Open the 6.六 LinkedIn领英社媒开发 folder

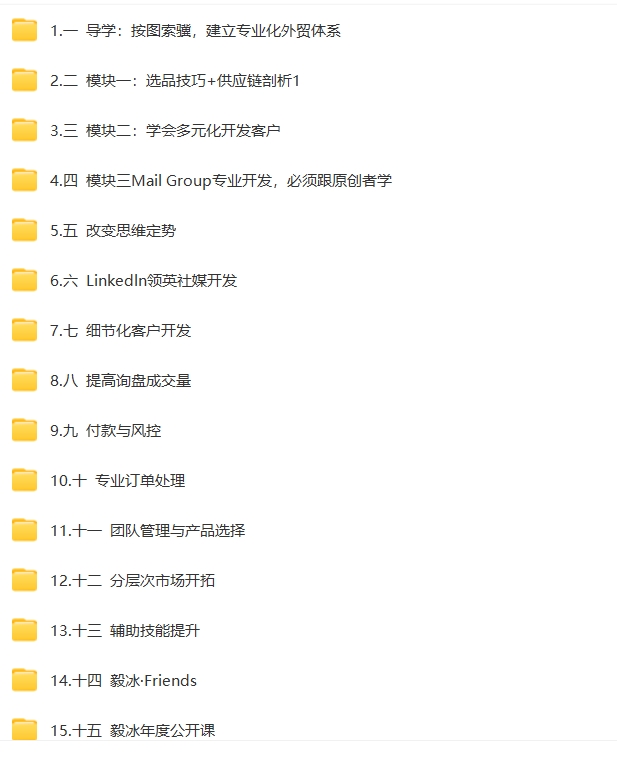coord(144,281)
